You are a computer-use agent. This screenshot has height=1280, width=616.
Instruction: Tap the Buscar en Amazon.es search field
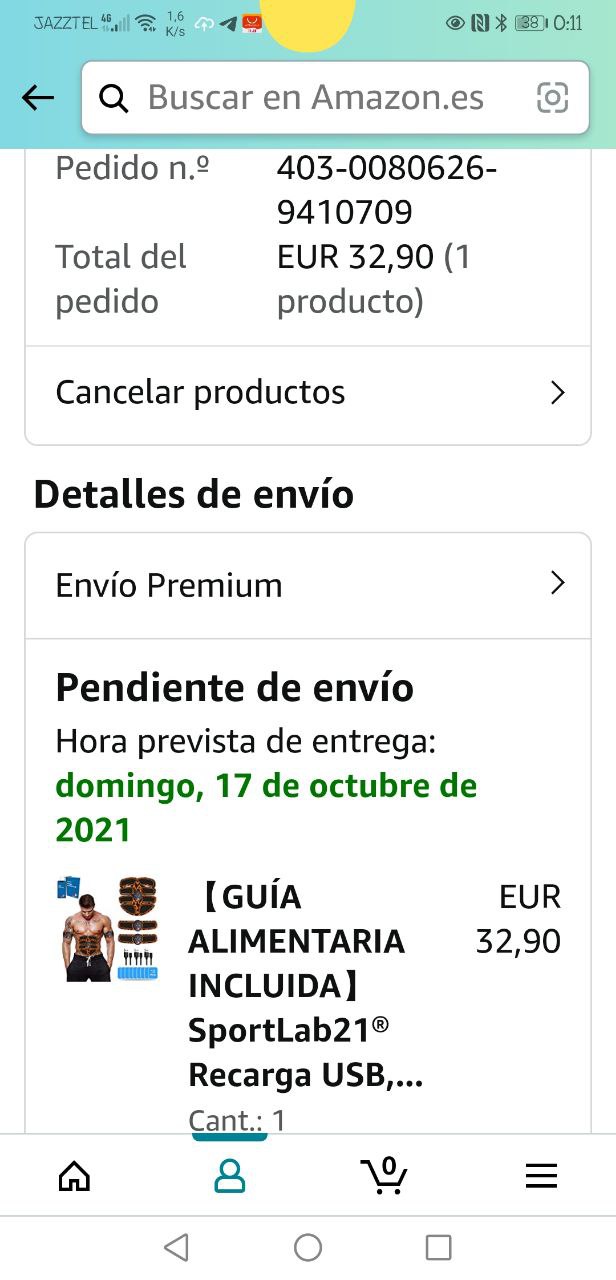click(x=315, y=98)
